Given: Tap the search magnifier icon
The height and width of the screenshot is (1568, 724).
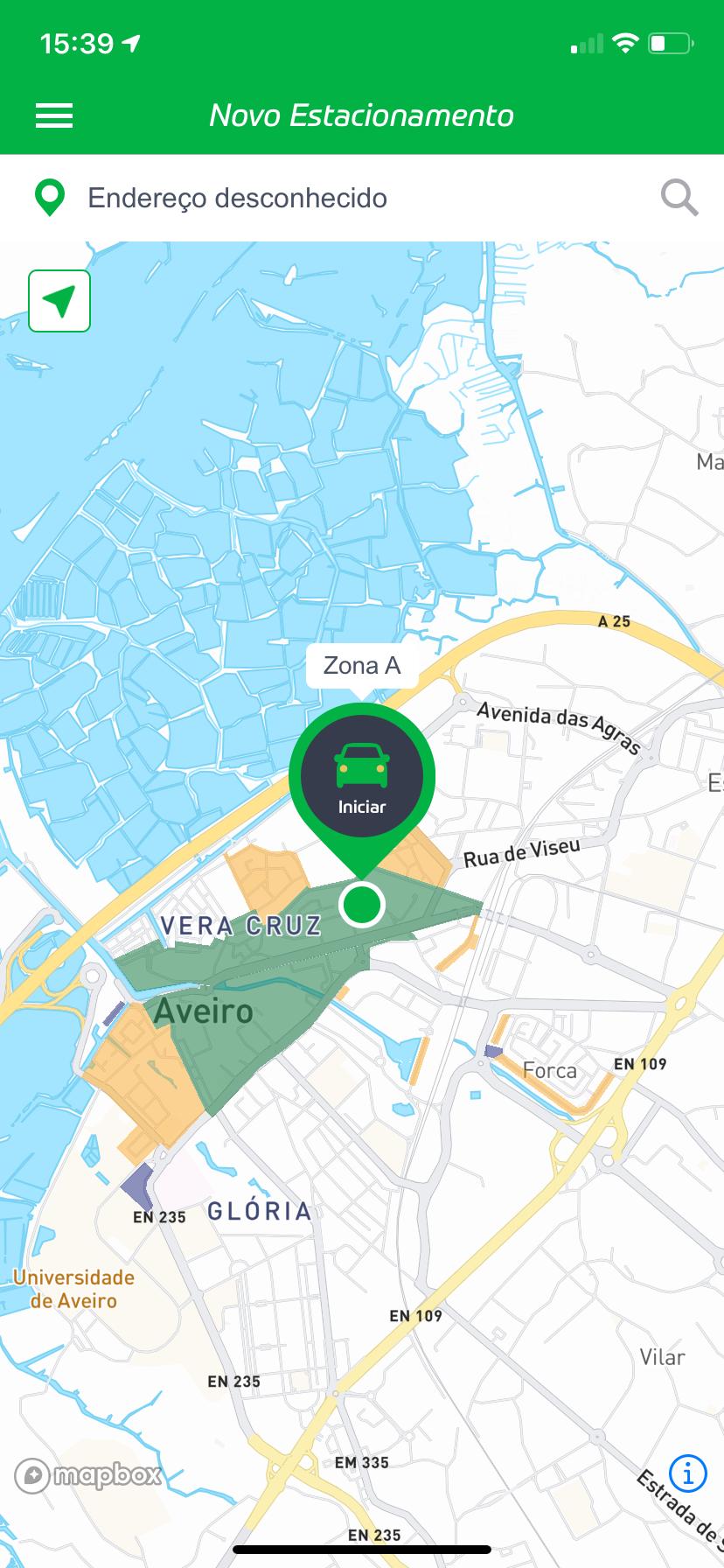Looking at the screenshot, I should coord(679,199).
